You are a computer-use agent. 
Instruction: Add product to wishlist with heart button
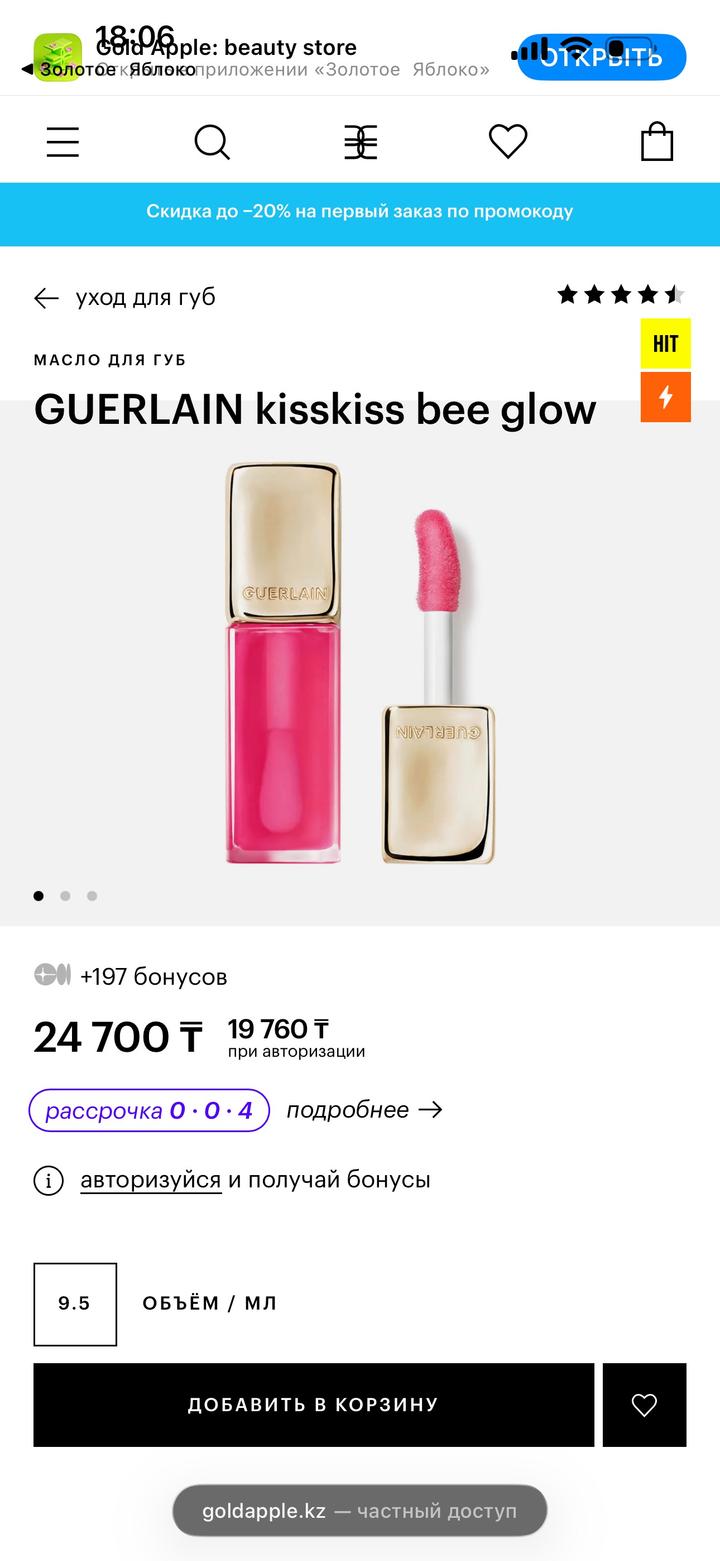point(644,1405)
